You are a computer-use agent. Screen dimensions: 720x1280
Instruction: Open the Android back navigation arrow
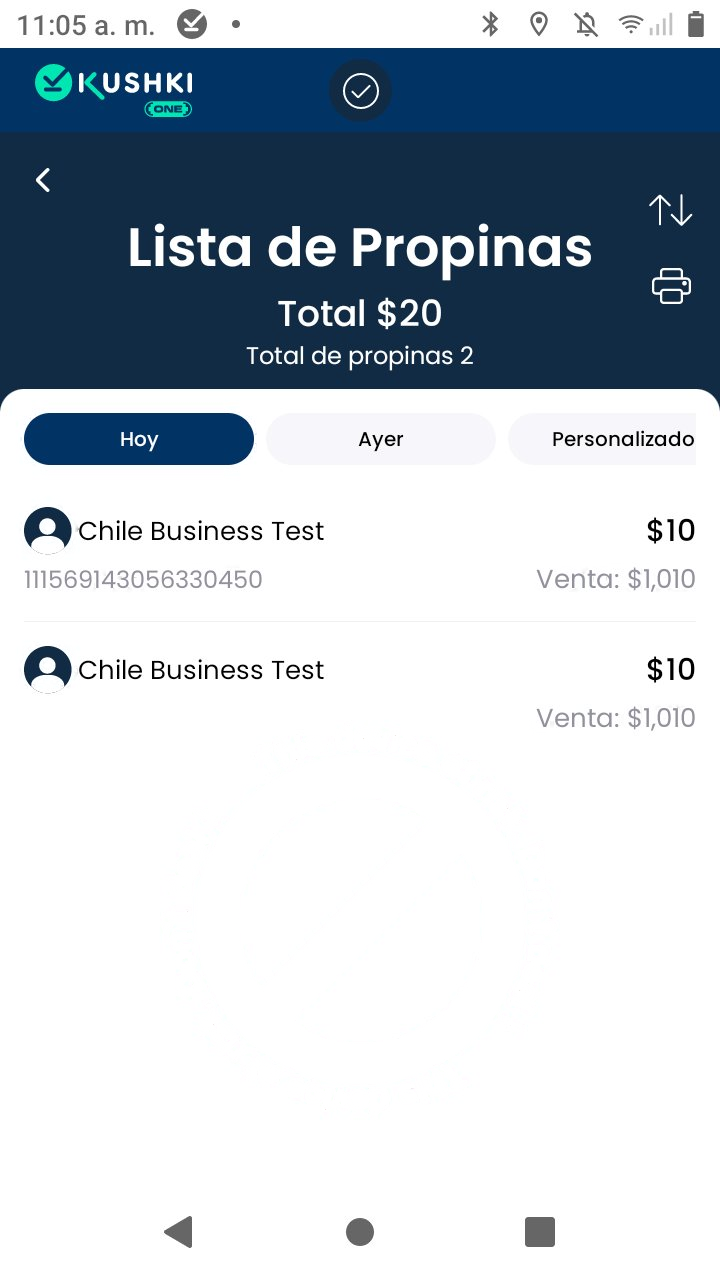tap(179, 1232)
